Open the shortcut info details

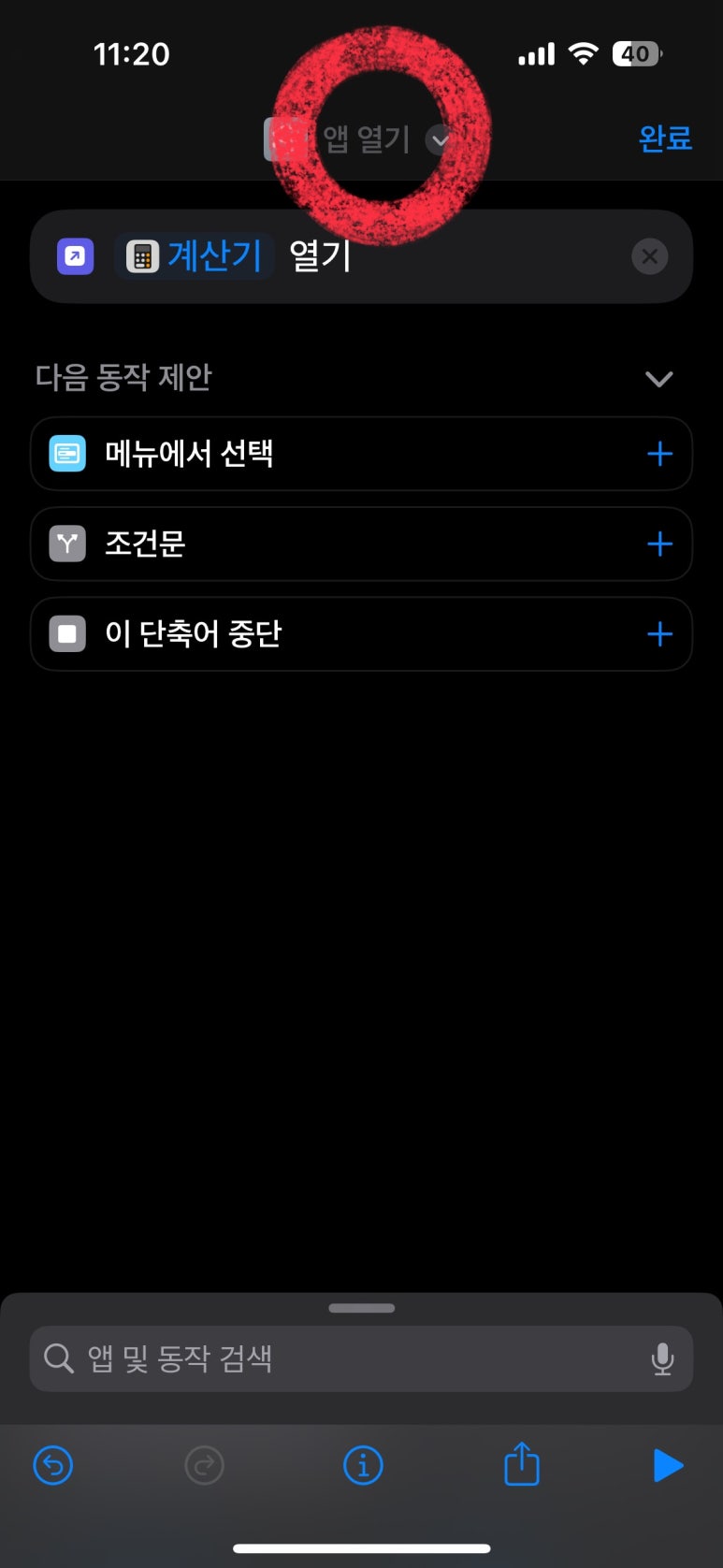point(363,1465)
